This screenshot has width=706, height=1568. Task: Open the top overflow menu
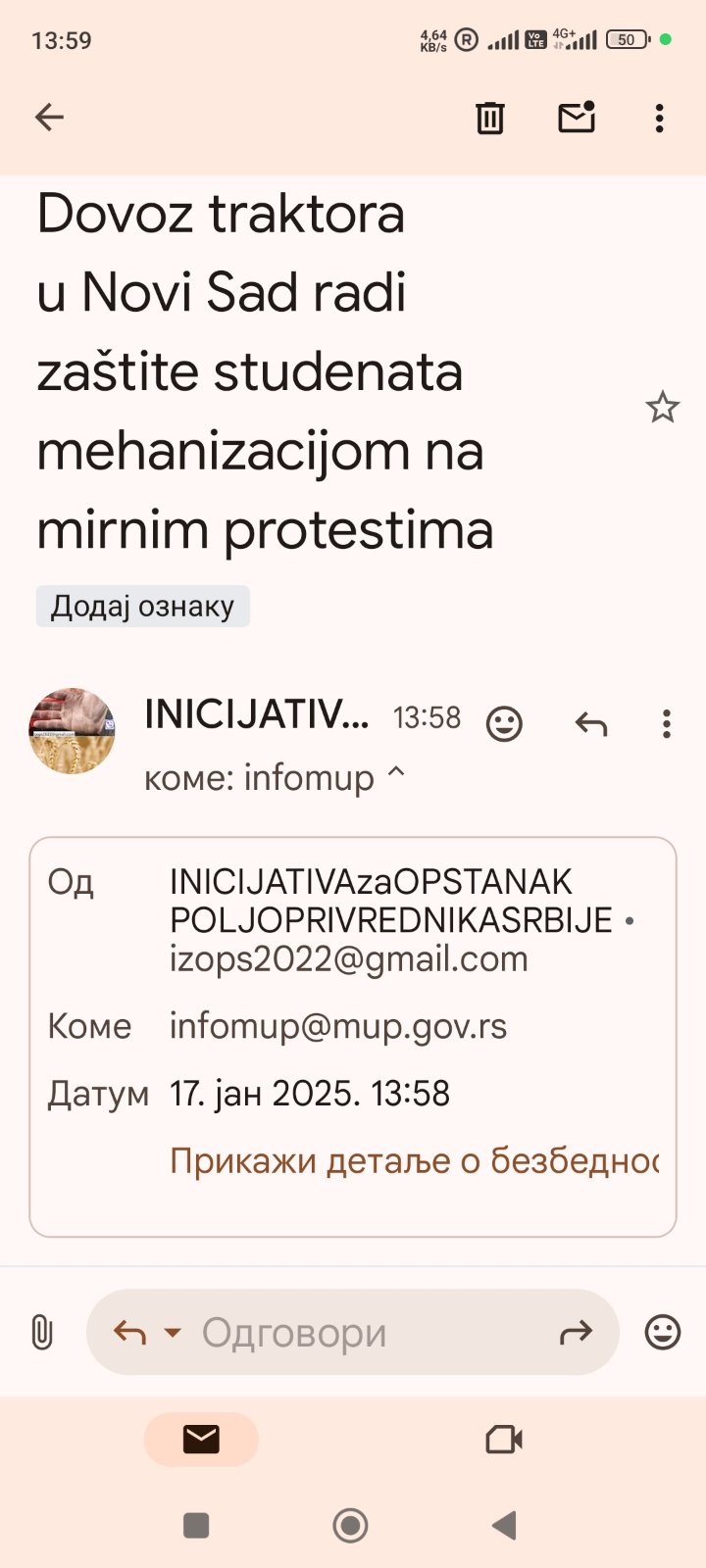click(x=658, y=118)
